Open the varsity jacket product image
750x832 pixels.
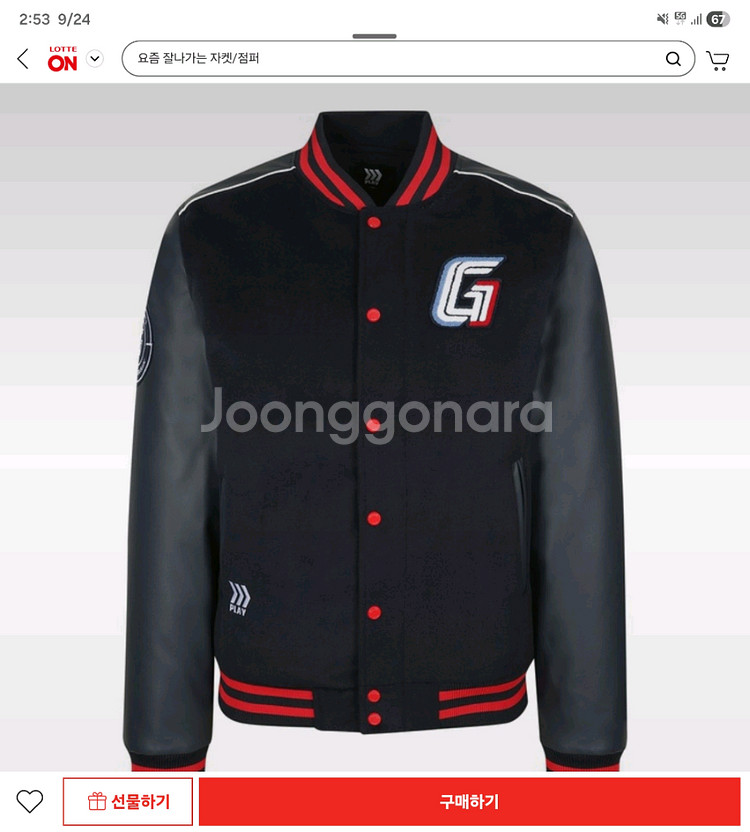pyautogui.click(x=375, y=427)
